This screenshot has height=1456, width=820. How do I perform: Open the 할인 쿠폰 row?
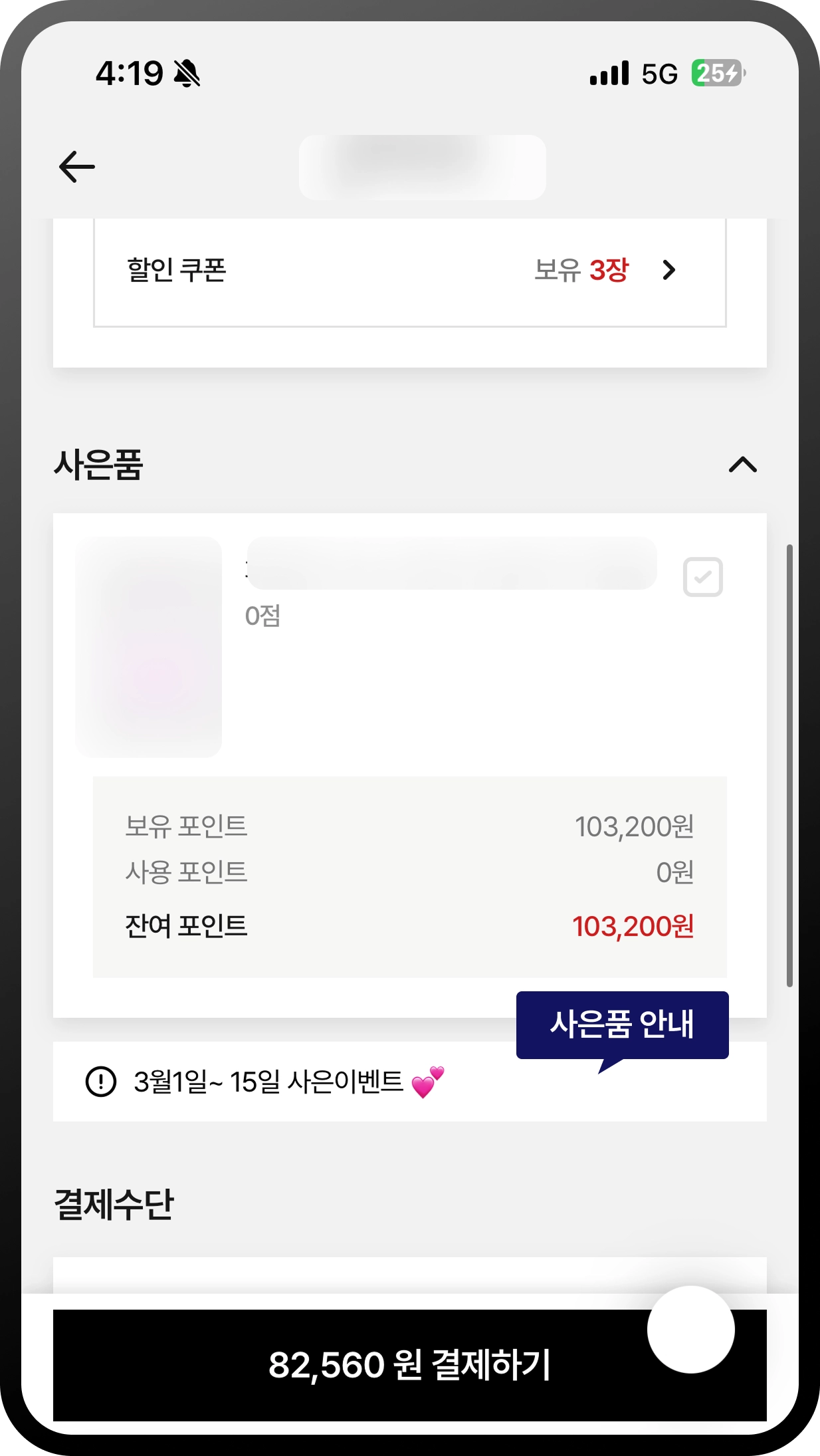pyautogui.click(x=409, y=271)
